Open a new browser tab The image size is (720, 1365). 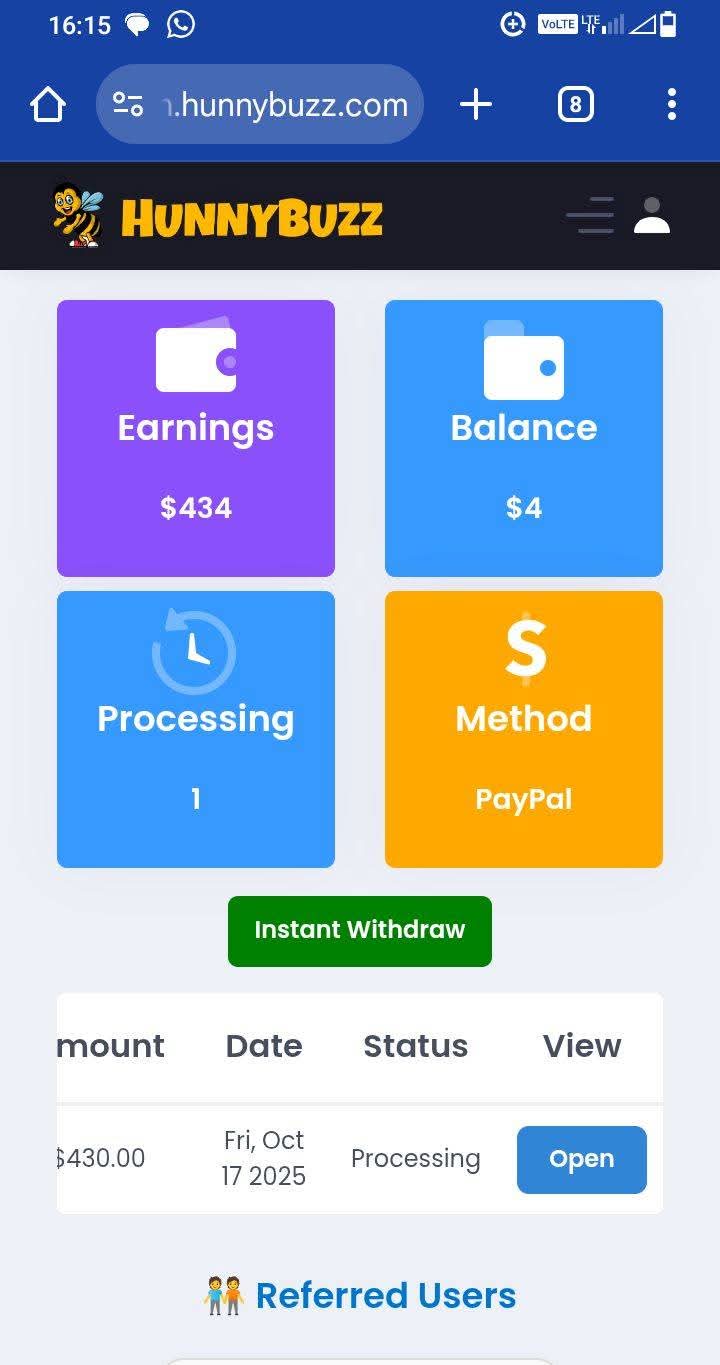pyautogui.click(x=476, y=104)
